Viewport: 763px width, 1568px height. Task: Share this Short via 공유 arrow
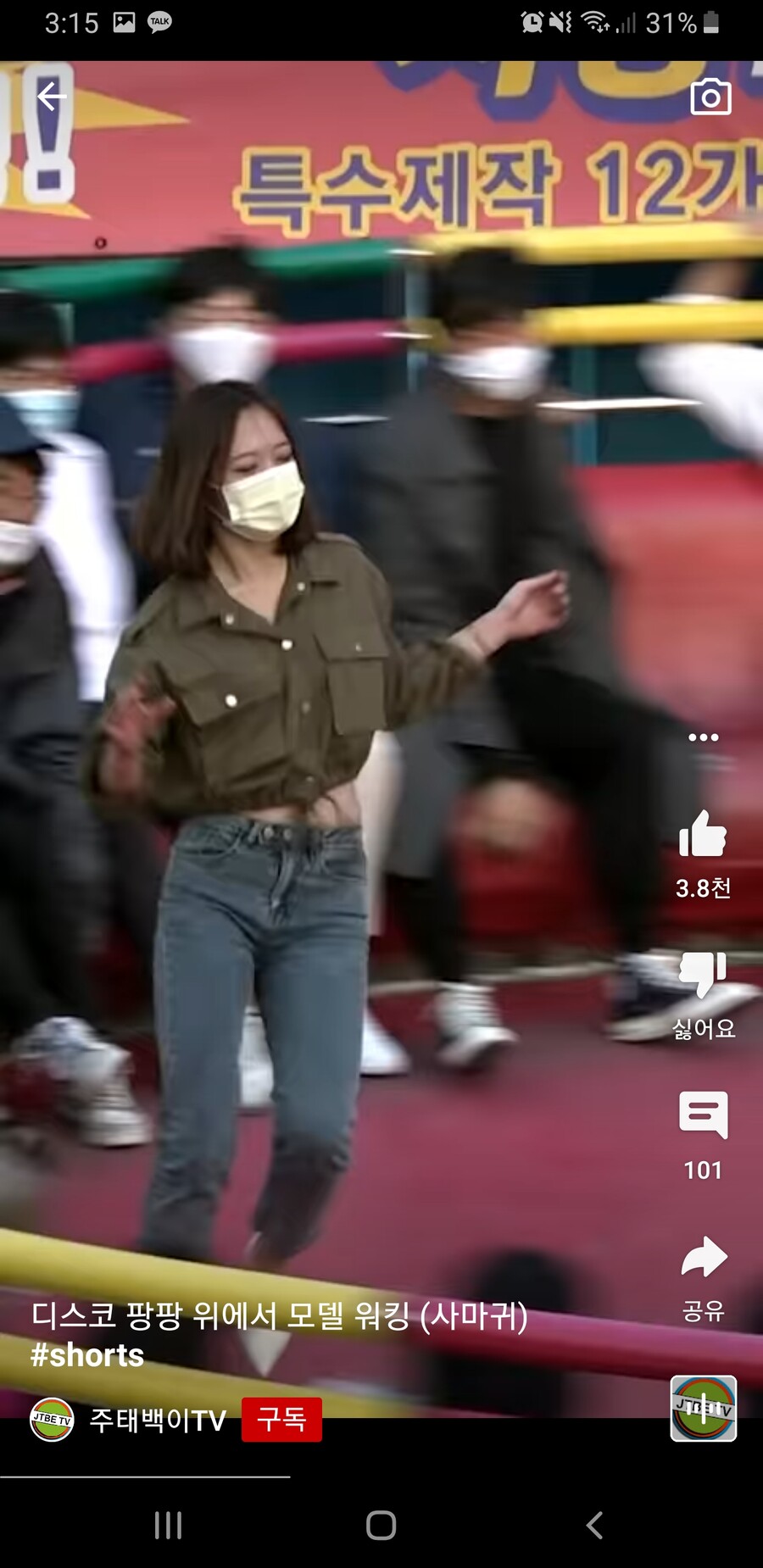tap(704, 1257)
